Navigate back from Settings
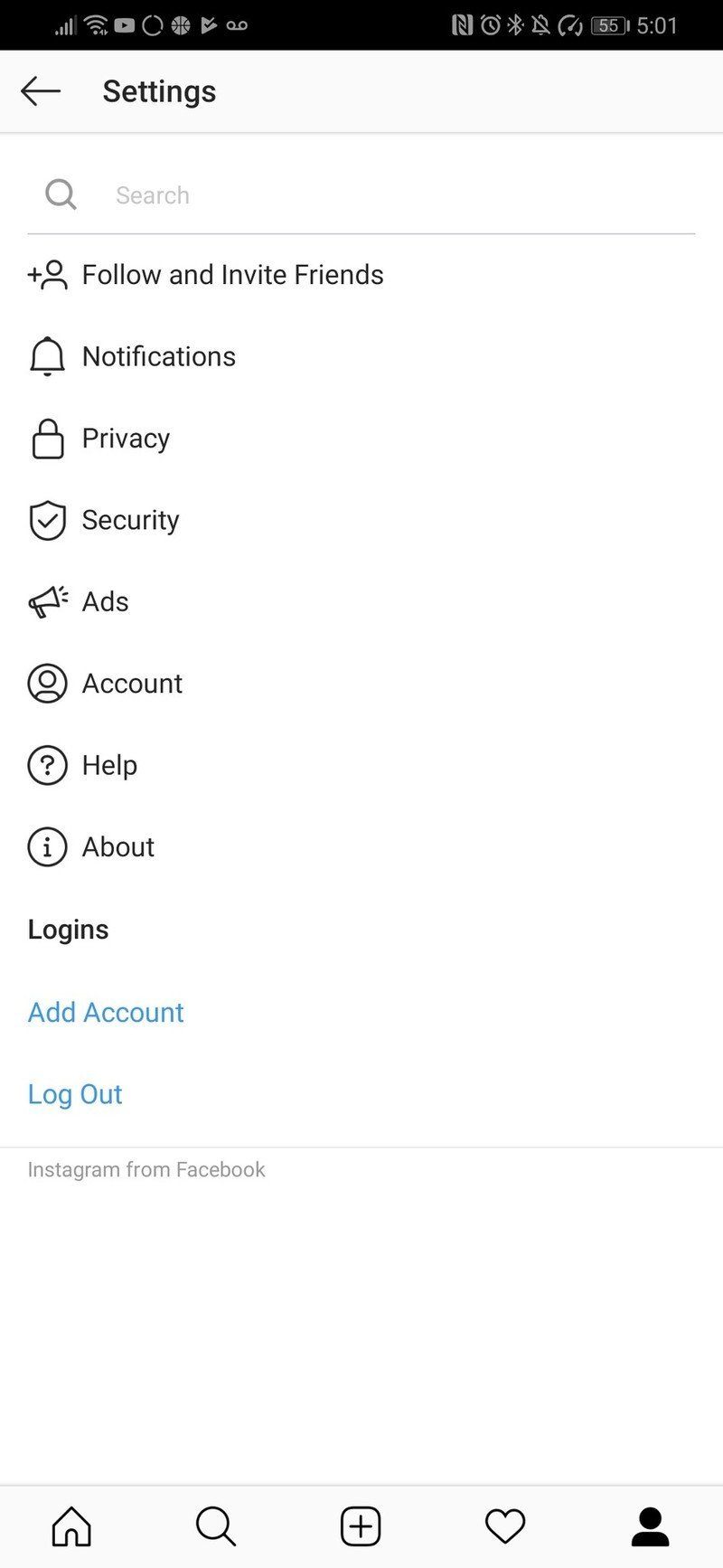This screenshot has height=1568, width=723. tap(40, 90)
